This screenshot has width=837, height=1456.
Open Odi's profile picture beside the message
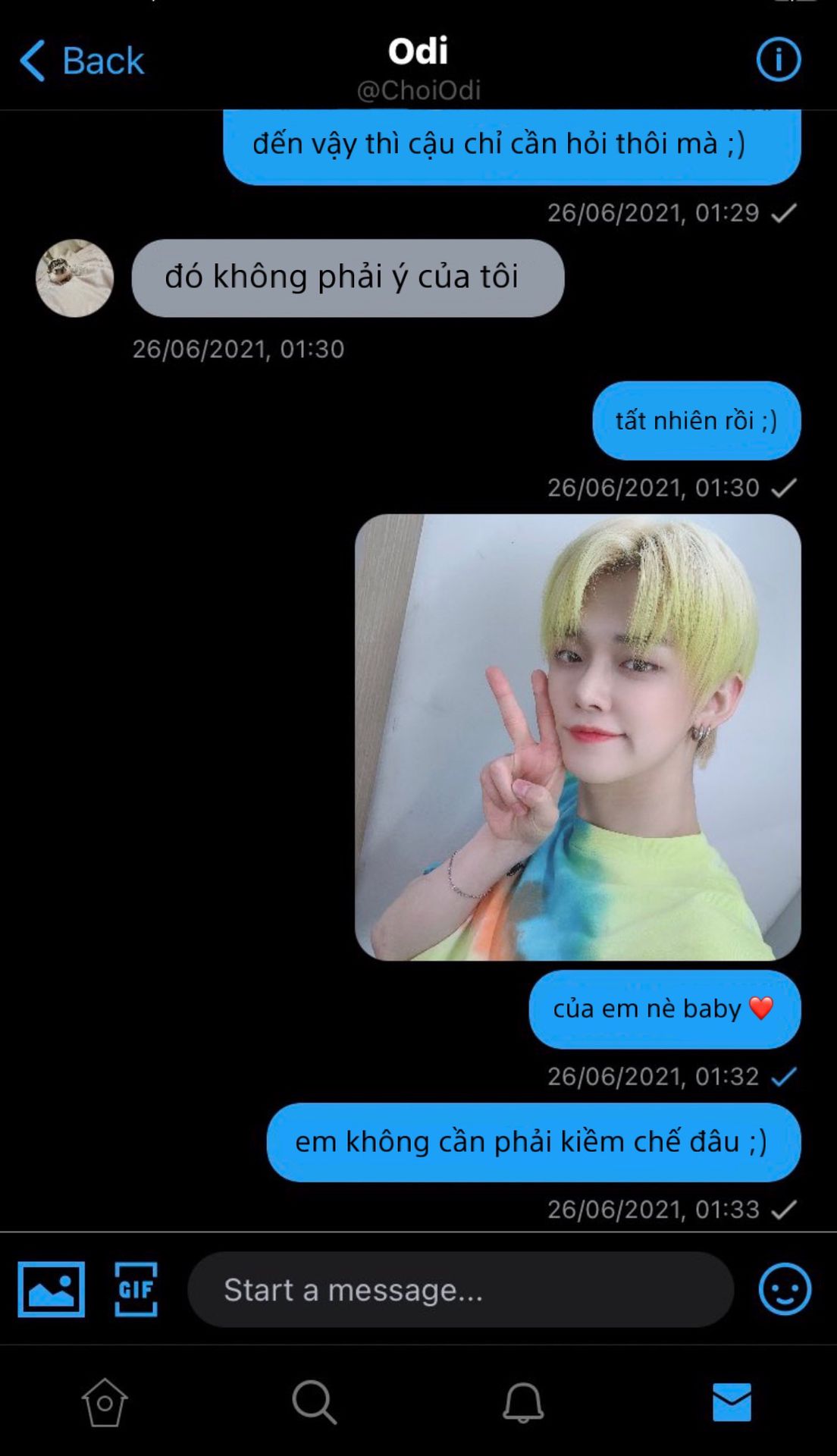[x=75, y=278]
